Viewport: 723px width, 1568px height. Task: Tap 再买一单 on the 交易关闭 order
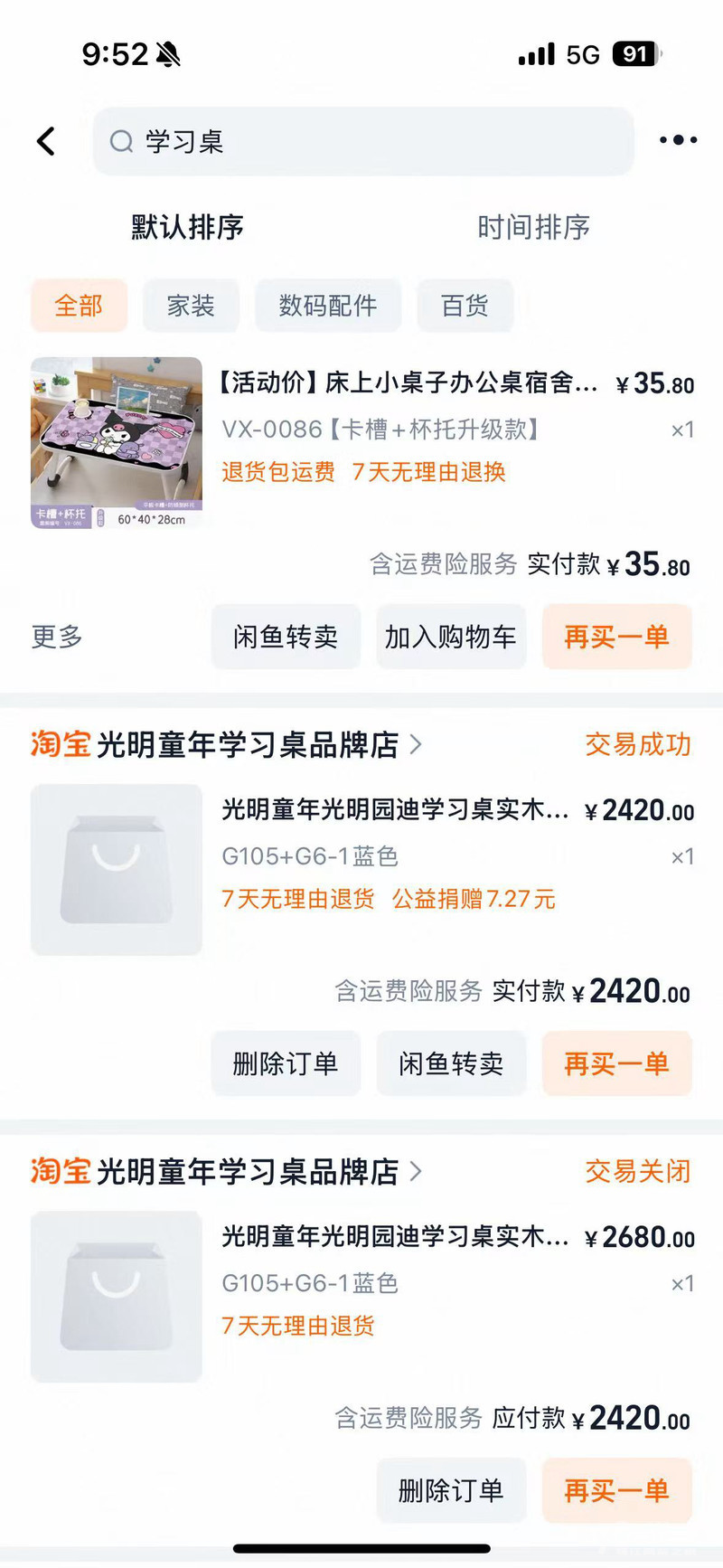click(x=616, y=1490)
